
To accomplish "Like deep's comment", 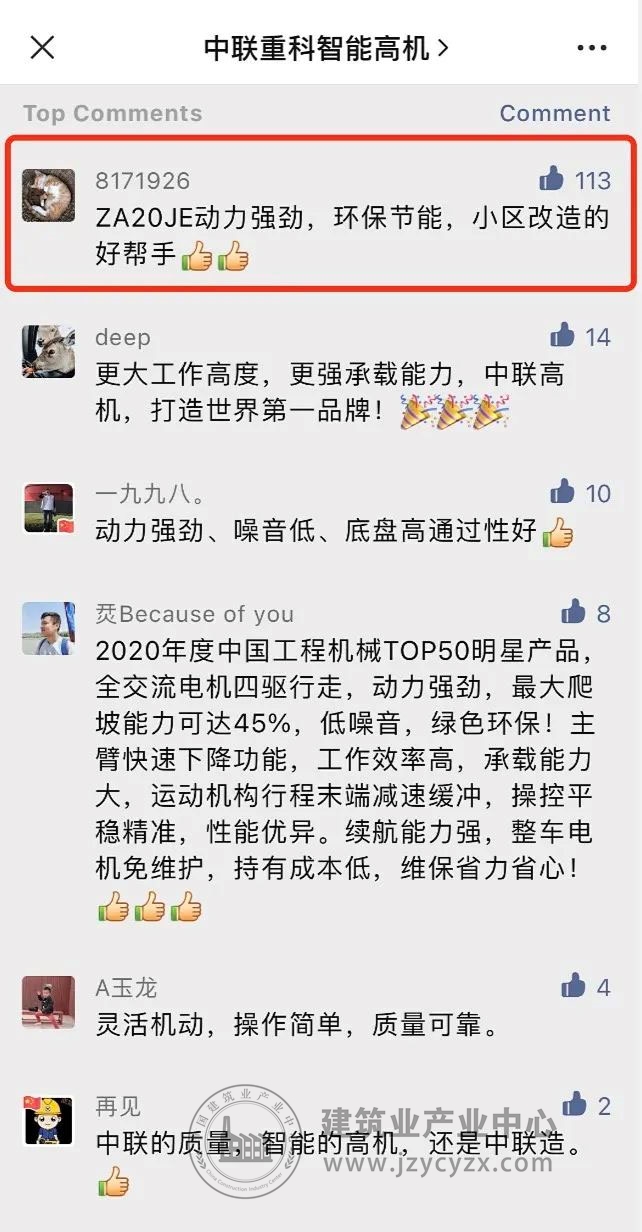I will pos(563,336).
